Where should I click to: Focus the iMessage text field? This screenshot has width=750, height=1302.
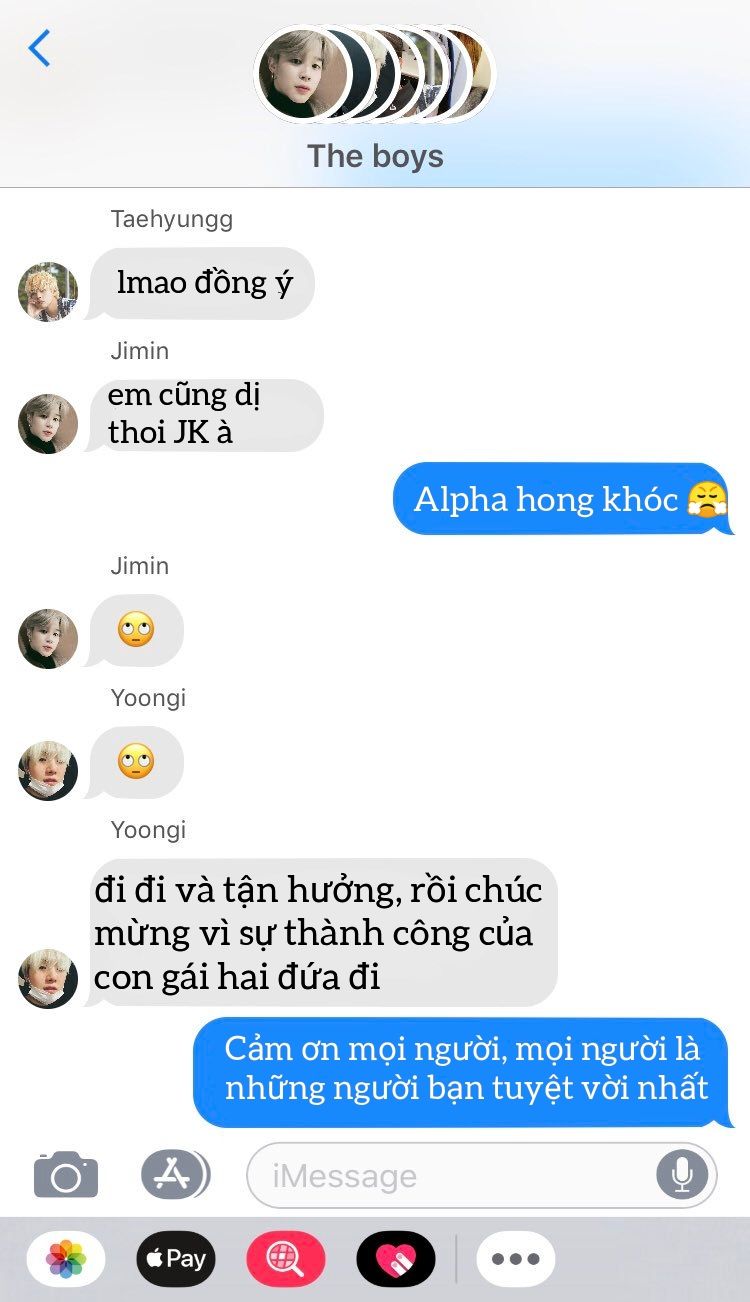pos(450,1176)
